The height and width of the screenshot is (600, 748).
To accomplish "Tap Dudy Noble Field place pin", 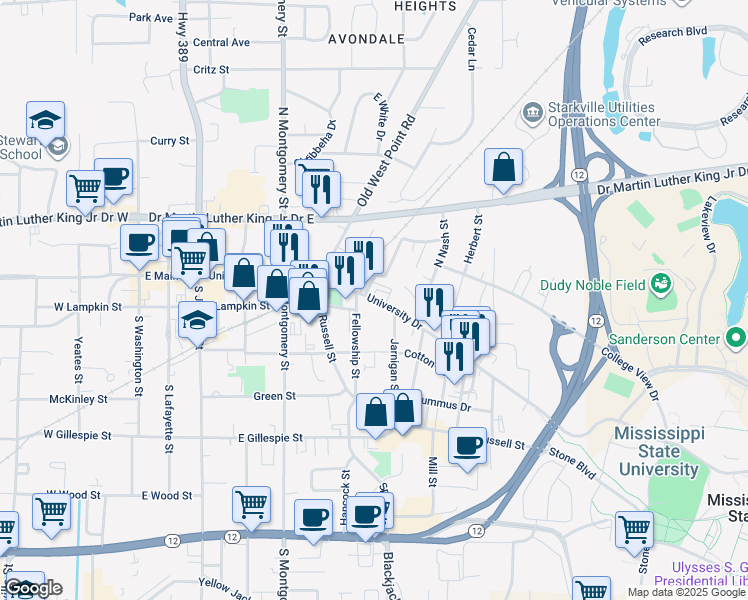I will 659,285.
